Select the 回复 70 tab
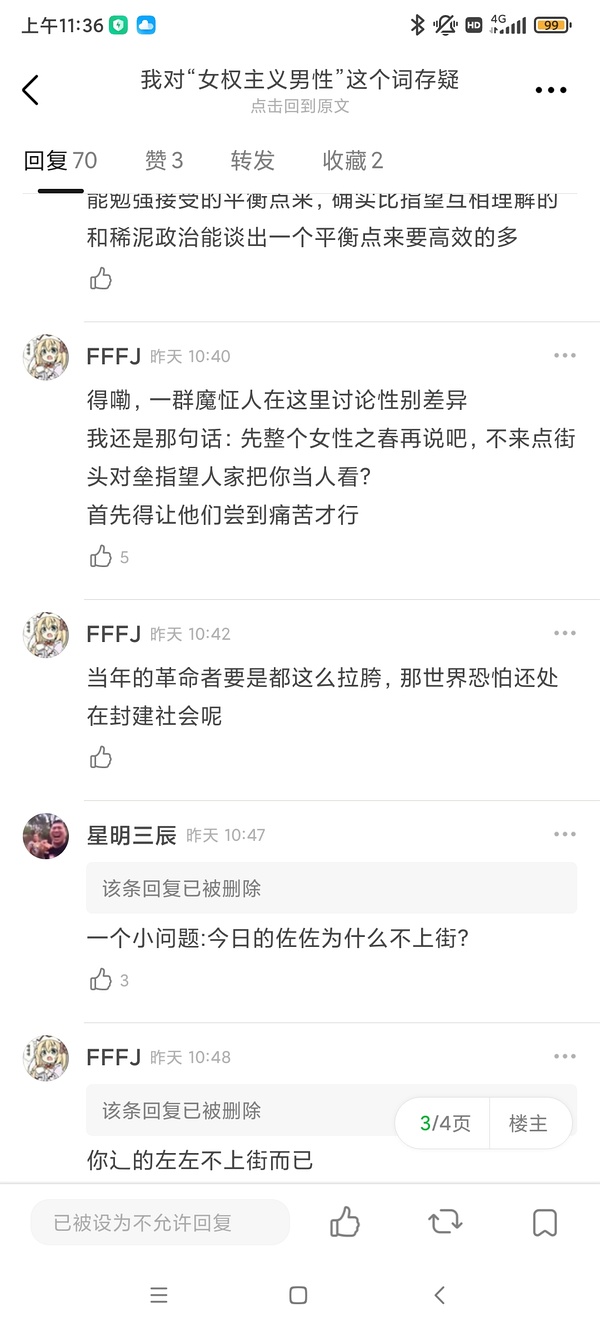 point(60,160)
